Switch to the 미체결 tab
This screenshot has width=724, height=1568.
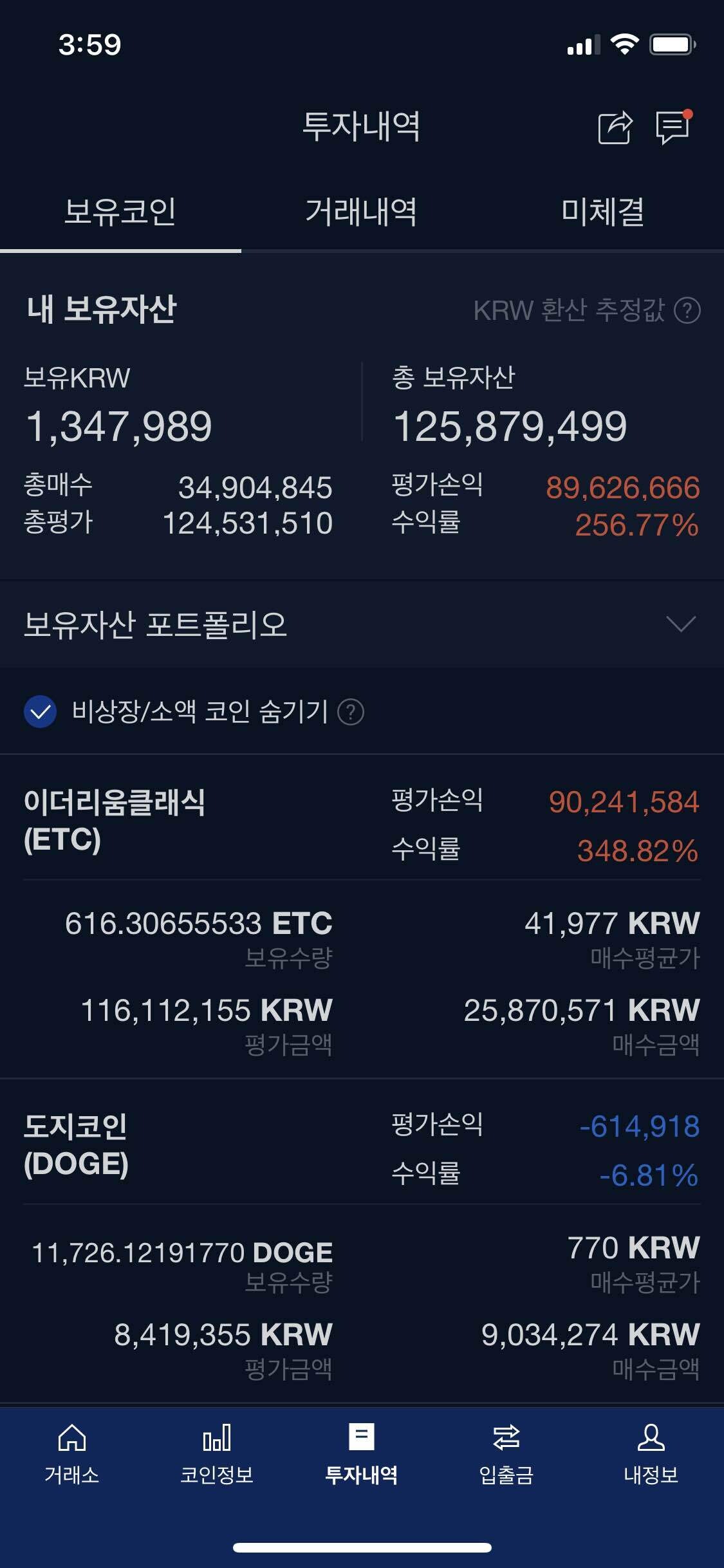603,212
